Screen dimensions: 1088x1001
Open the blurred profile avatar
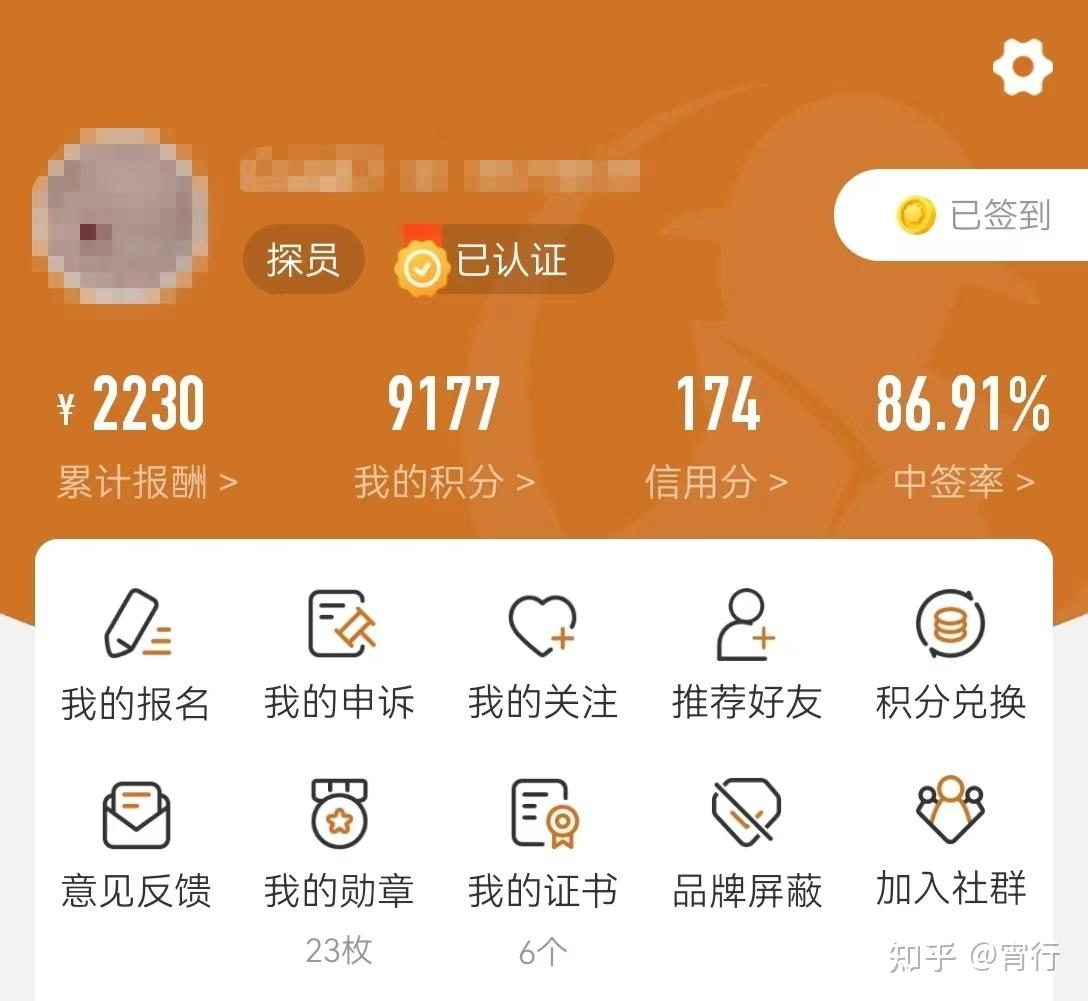point(121,216)
